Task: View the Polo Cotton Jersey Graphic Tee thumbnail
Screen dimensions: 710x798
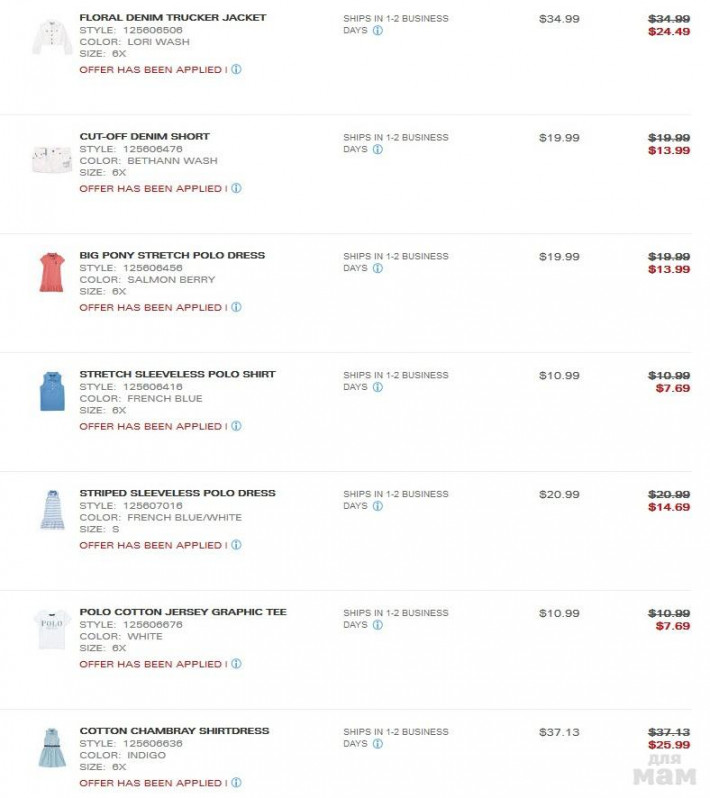Action: pos(51,629)
